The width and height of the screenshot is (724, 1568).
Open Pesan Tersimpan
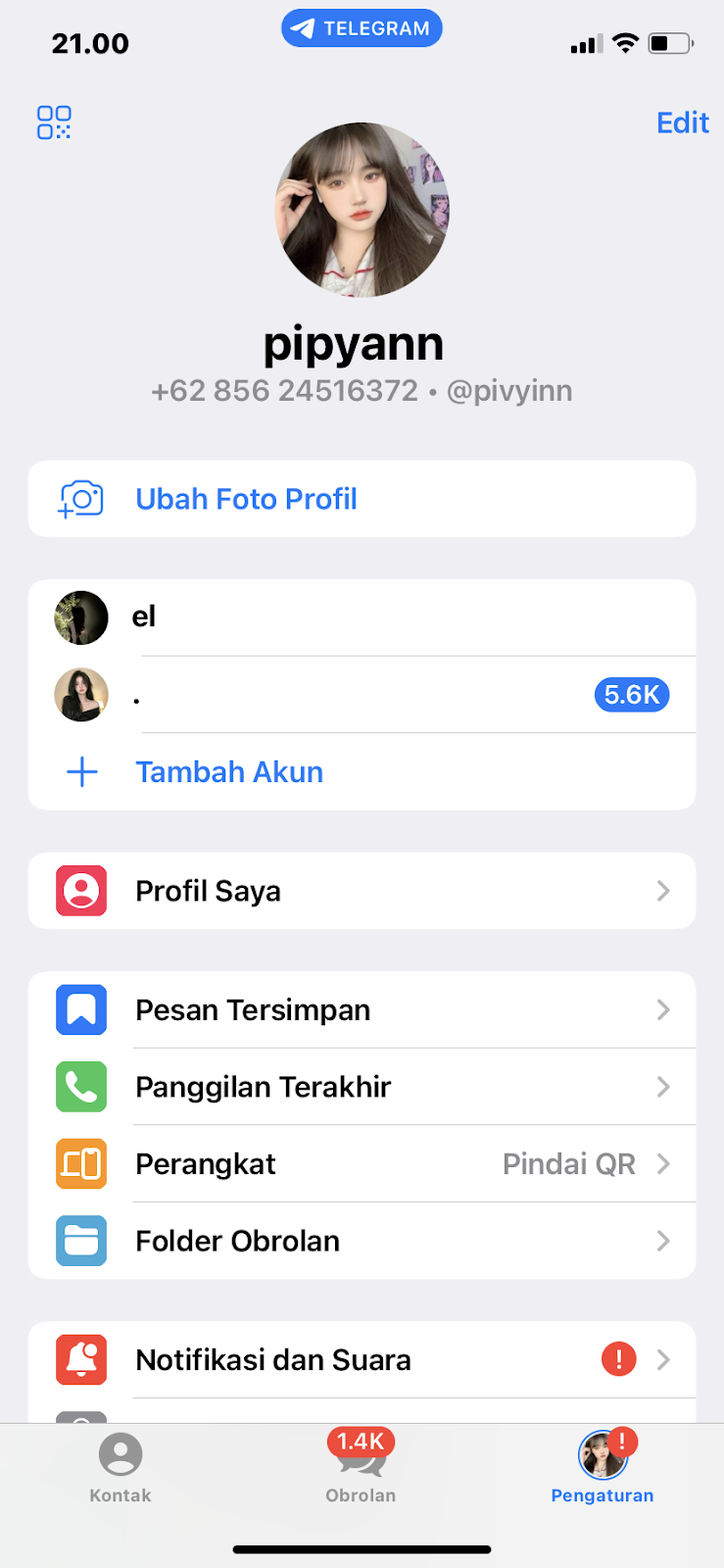[x=362, y=1009]
